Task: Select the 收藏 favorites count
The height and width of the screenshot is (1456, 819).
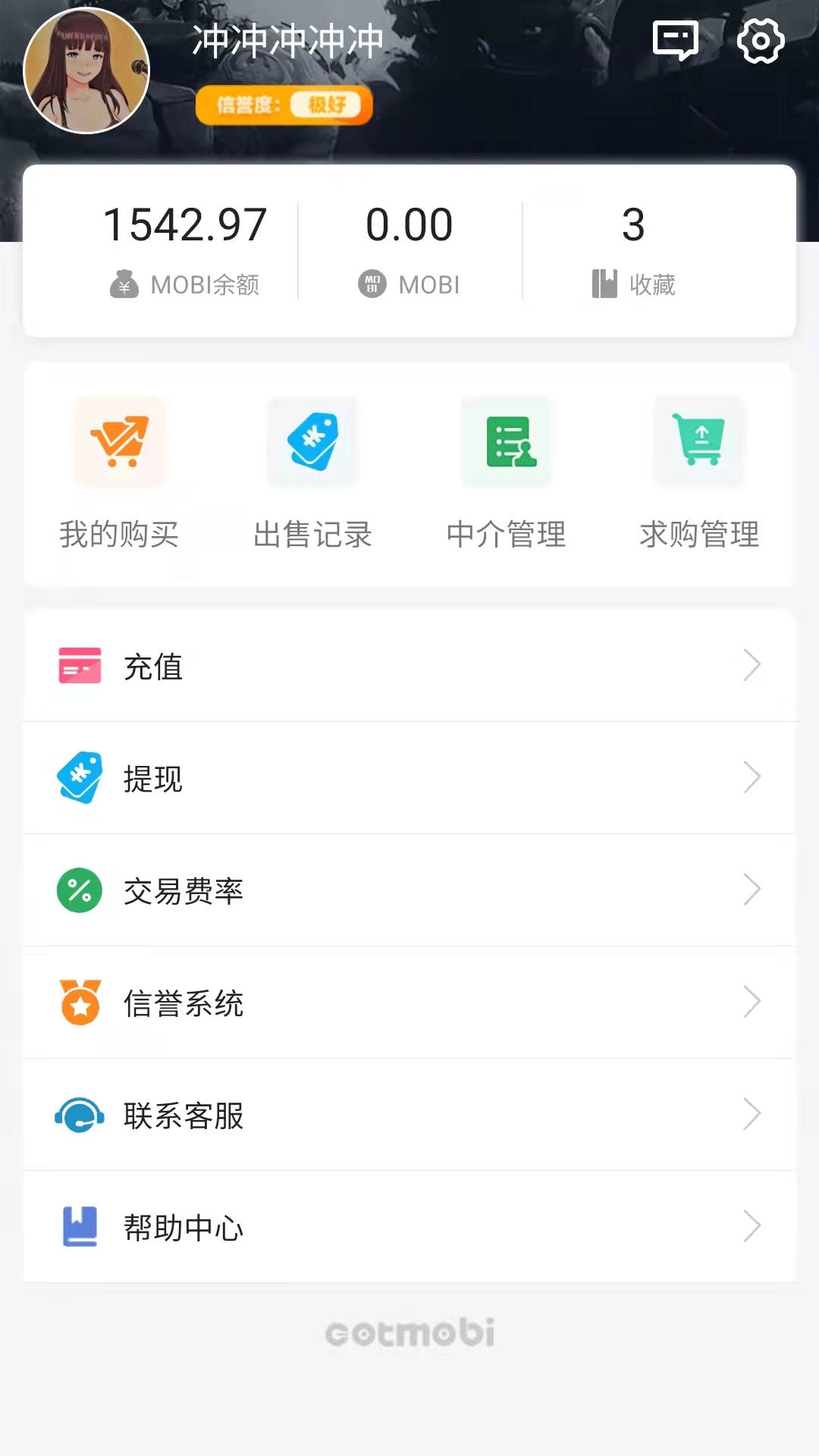Action: [x=635, y=250]
